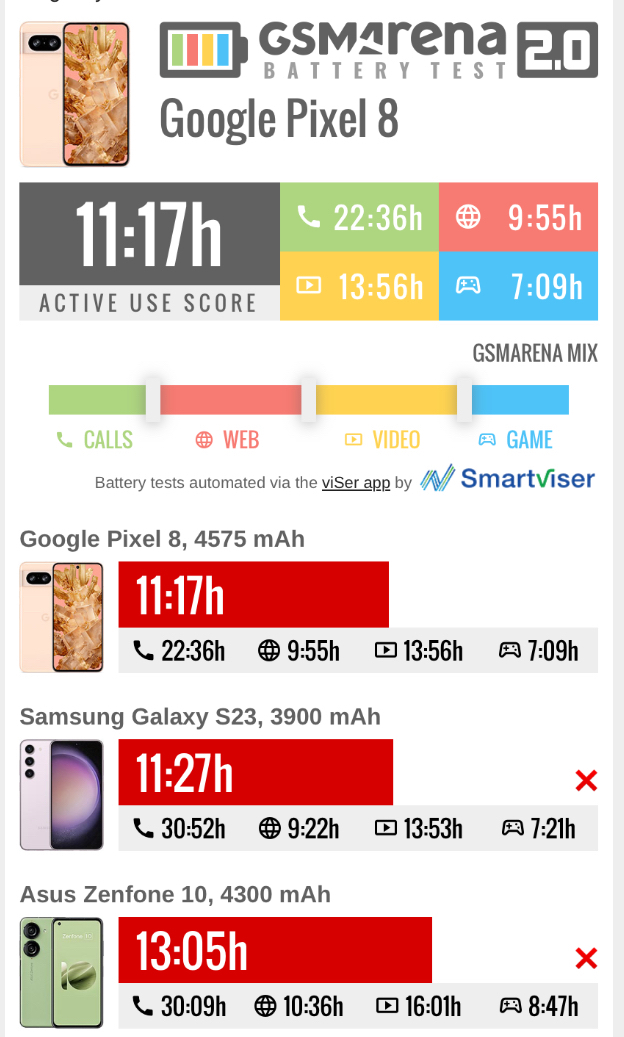Open the Asus Zenfone 10 phone image
Screen dimensions: 624x1037
(61, 972)
